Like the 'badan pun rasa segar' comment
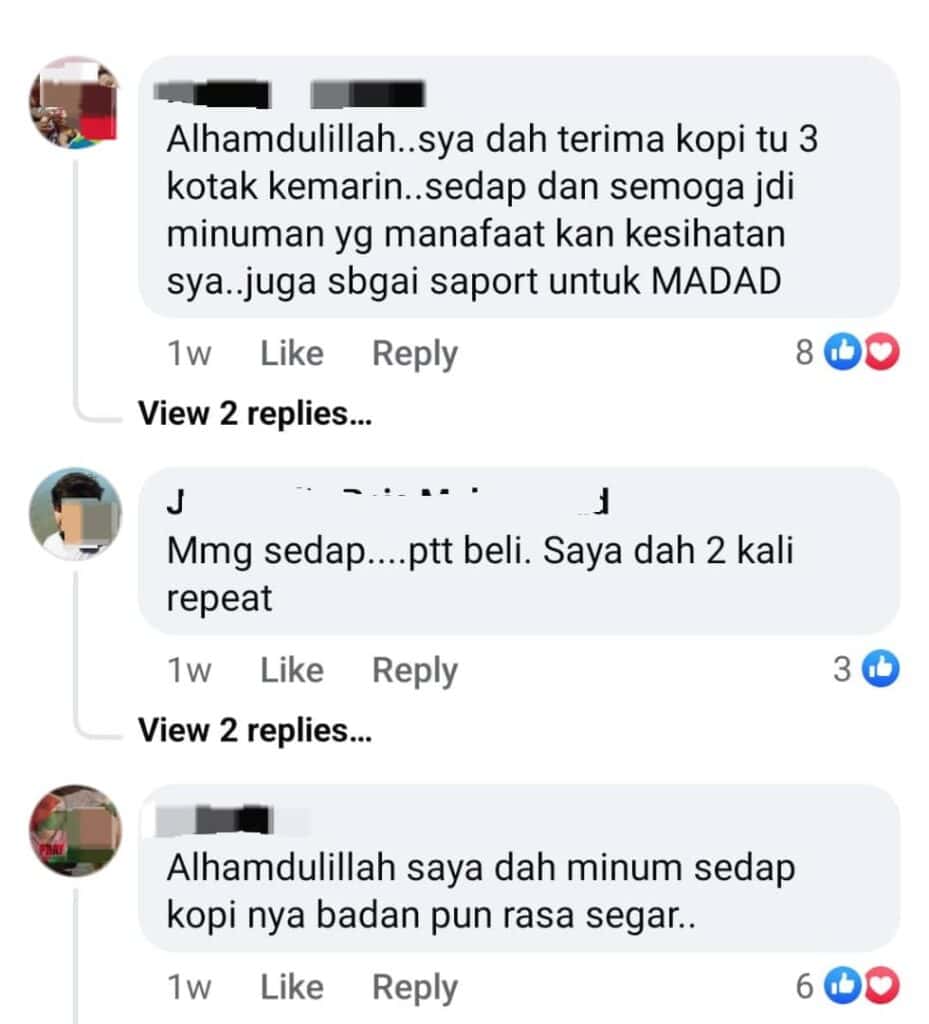Screen dimensions: 929x1024 point(291,987)
